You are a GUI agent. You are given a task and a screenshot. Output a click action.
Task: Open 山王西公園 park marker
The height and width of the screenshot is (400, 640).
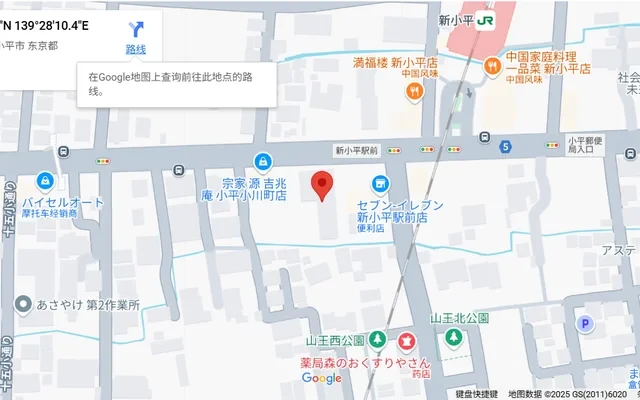[x=376, y=338]
